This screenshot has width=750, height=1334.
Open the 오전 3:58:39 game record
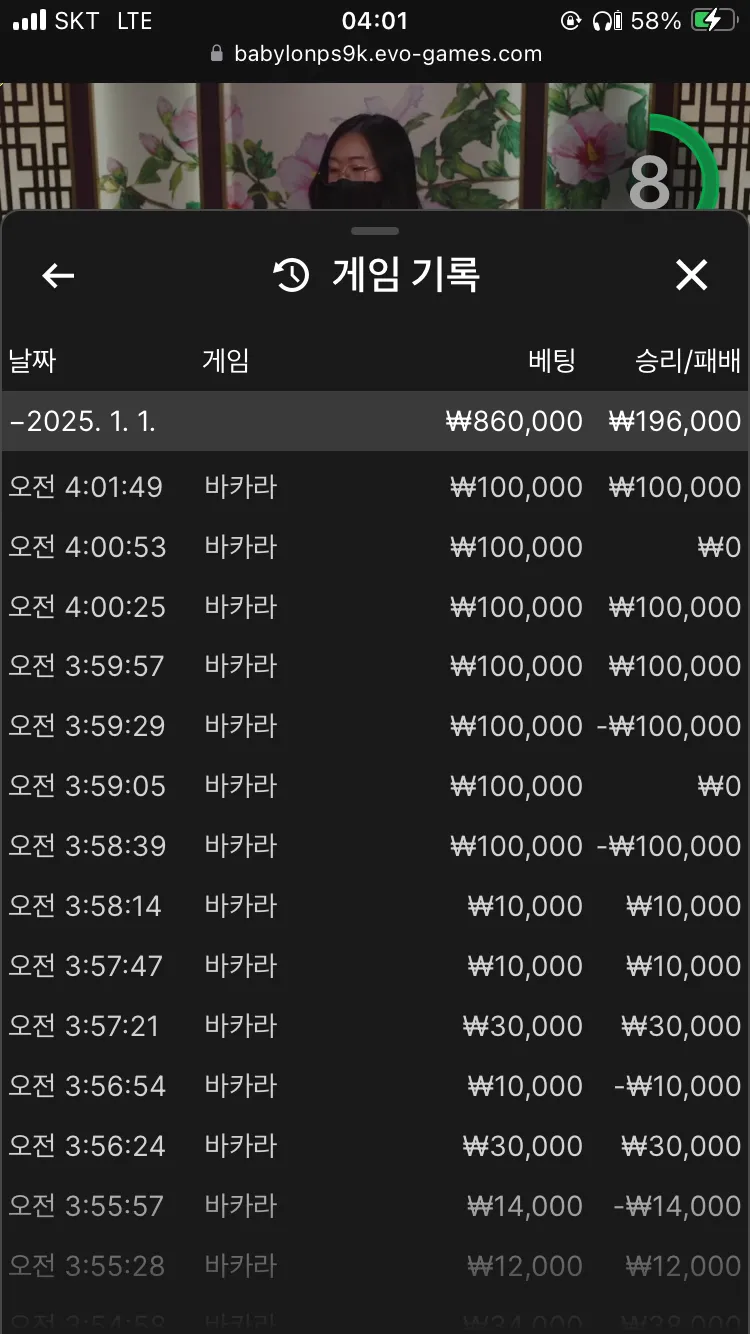(x=375, y=846)
